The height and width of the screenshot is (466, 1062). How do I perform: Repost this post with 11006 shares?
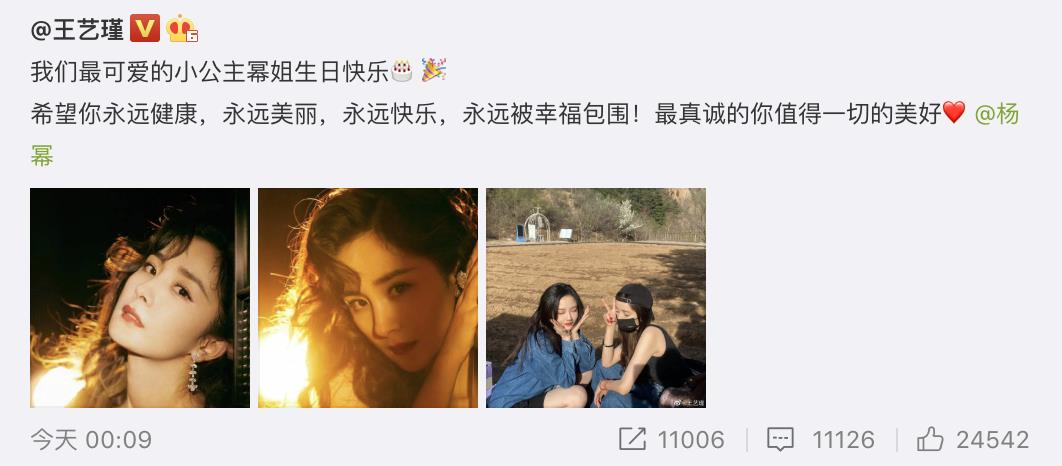[671, 439]
